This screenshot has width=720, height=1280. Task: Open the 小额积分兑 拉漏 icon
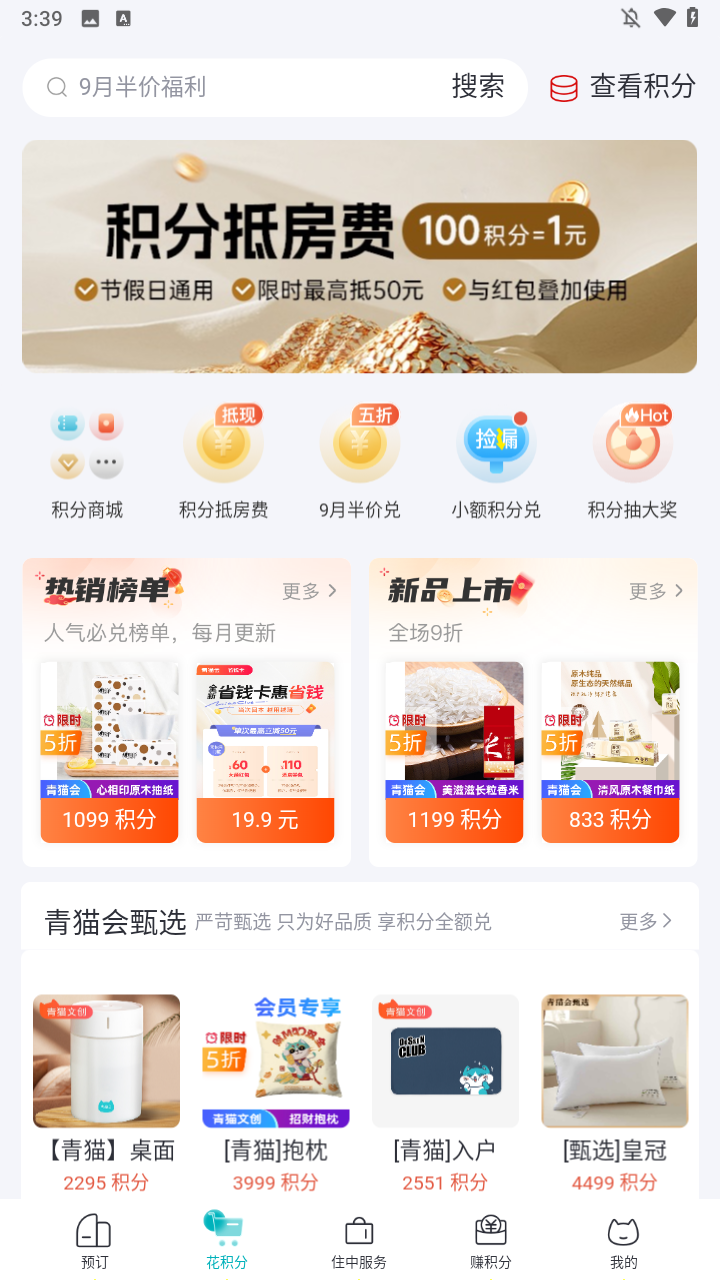coord(495,443)
